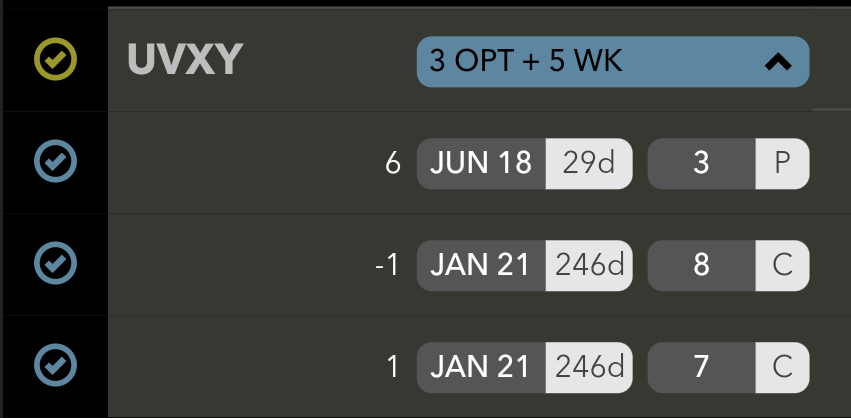Toggle the UVXY checkmark
Screen dimensions: 851x418
(54, 61)
